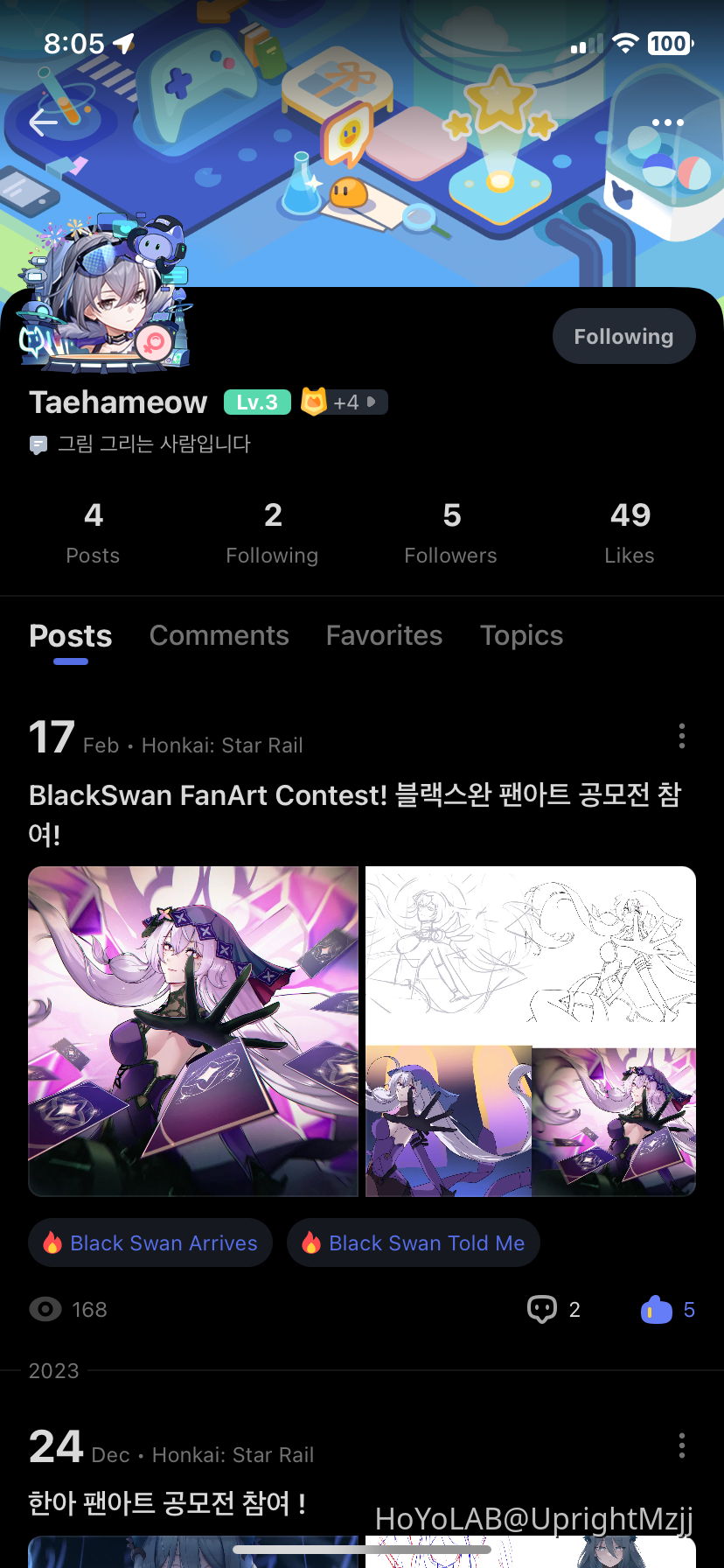The image size is (724, 1568).
Task: View the finished Black Swan artwork image
Action: coord(193,1031)
